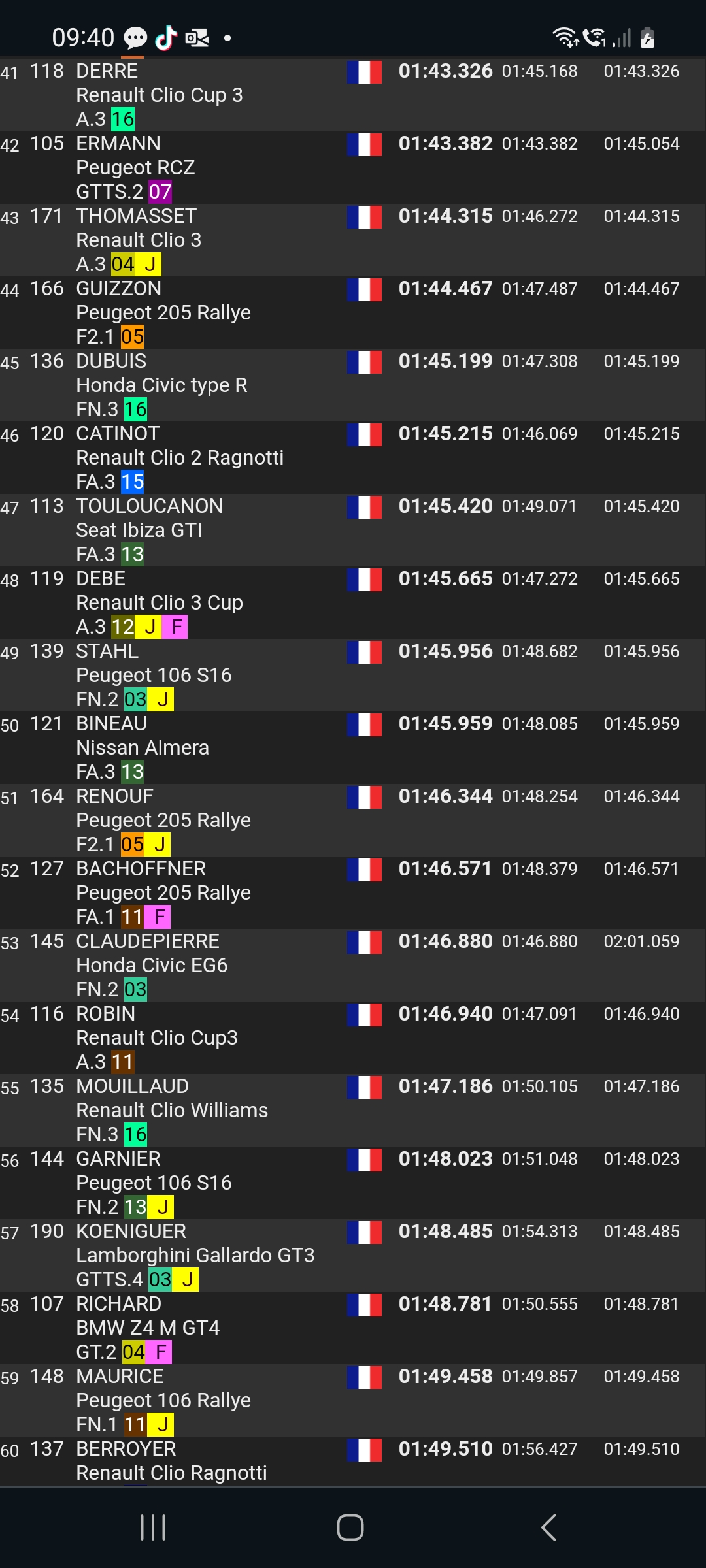Viewport: 706px width, 1568px height.
Task: Open MAURICE's Peugeot 106 Rallye result
Action: [353, 1400]
